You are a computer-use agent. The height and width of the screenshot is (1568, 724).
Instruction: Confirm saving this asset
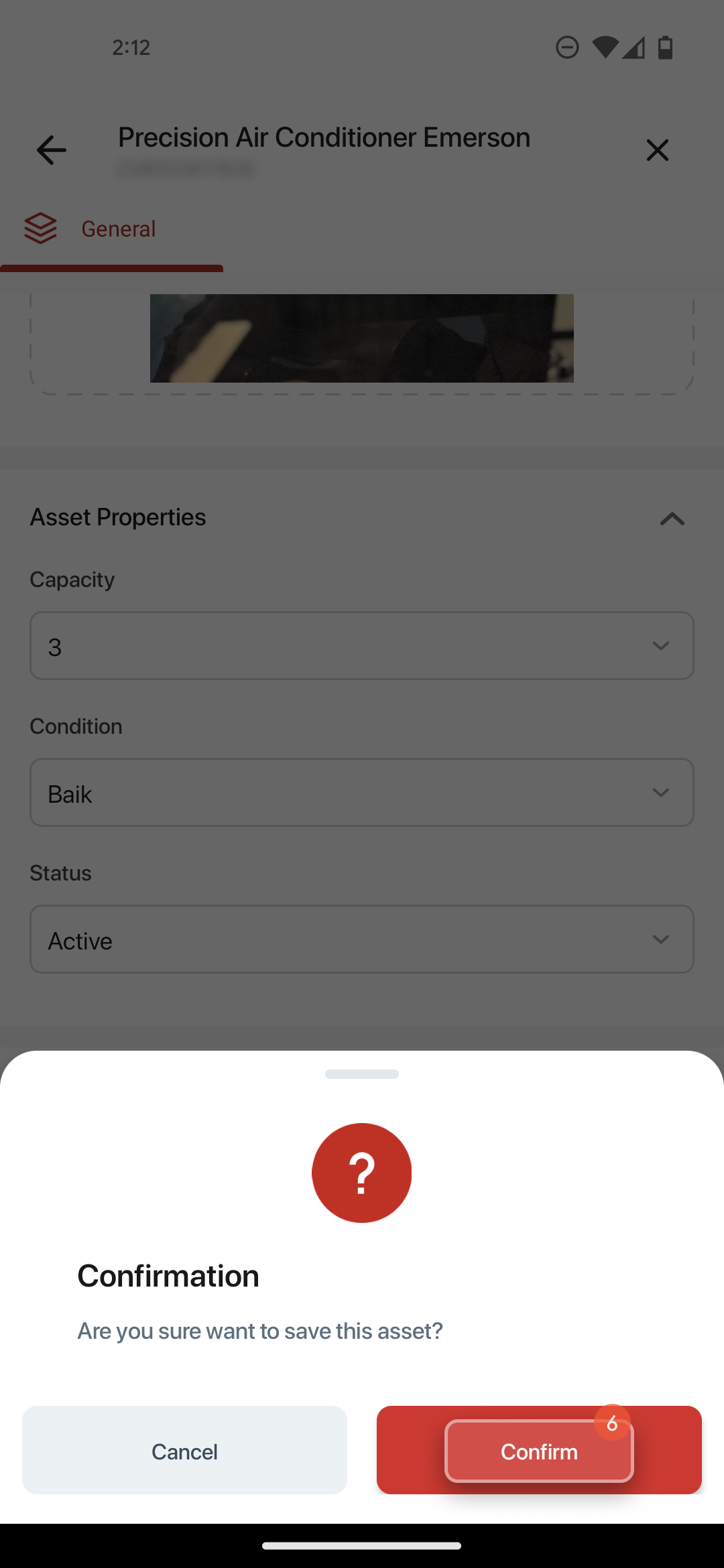pos(538,1451)
